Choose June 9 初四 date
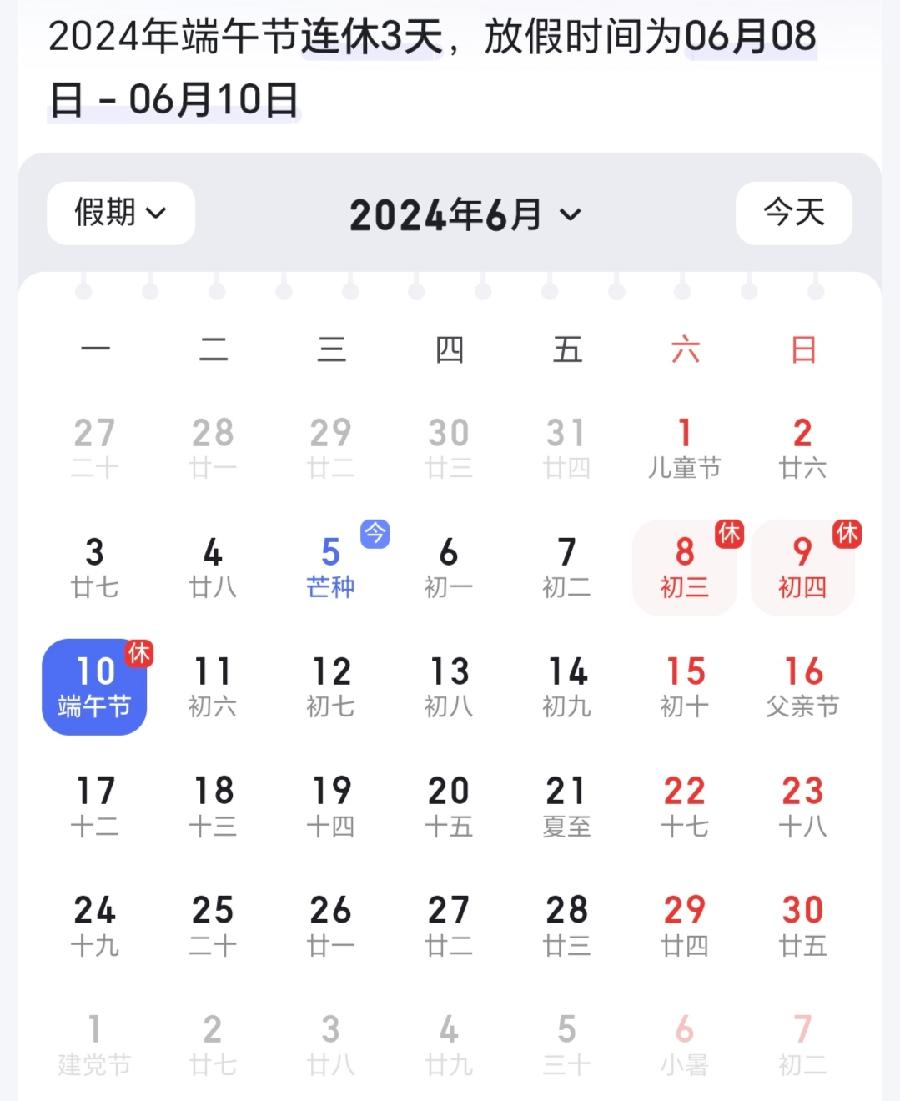The width and height of the screenshot is (900, 1101). click(x=802, y=567)
